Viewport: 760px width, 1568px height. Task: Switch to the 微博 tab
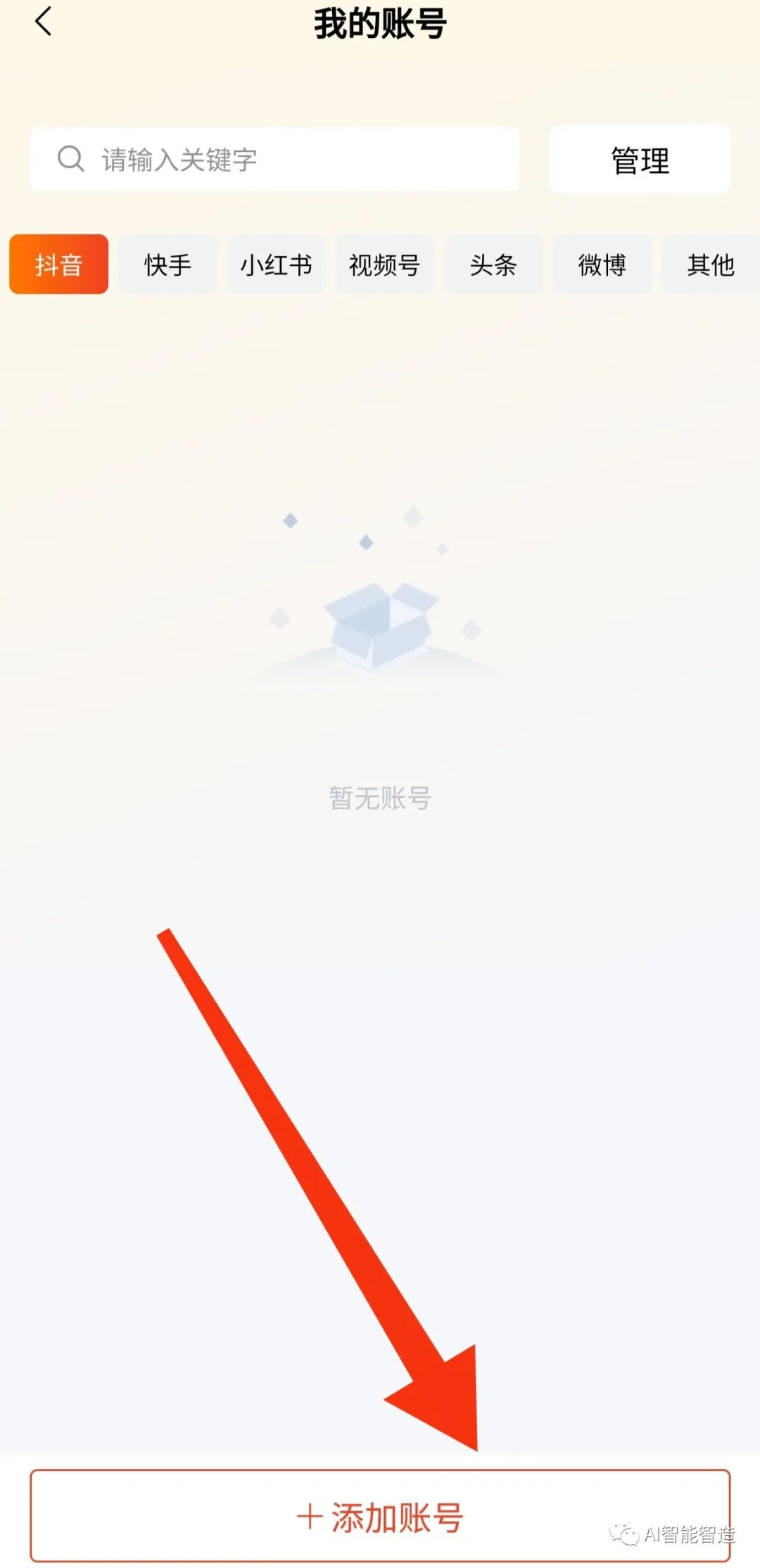pos(602,264)
